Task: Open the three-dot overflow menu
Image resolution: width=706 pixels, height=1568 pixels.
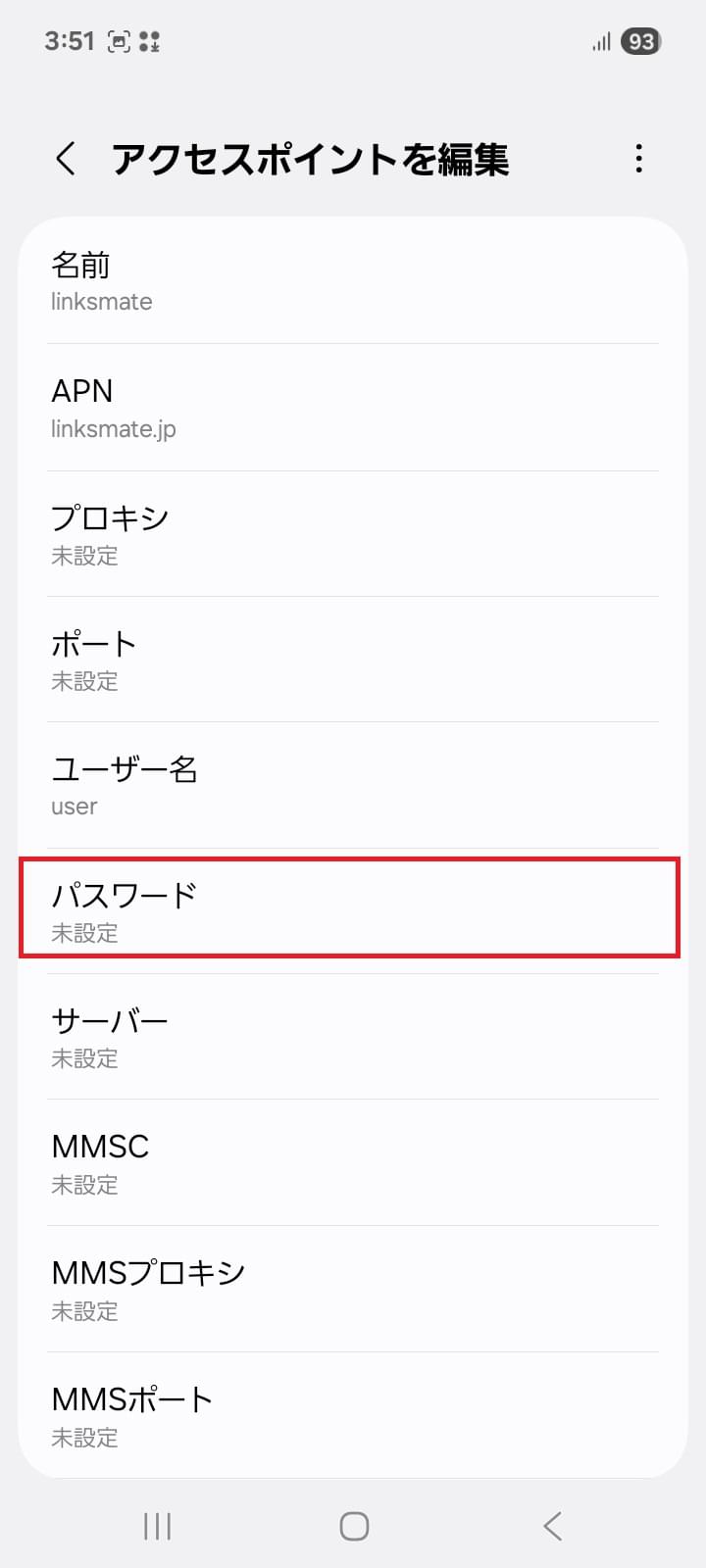Action: (x=638, y=159)
